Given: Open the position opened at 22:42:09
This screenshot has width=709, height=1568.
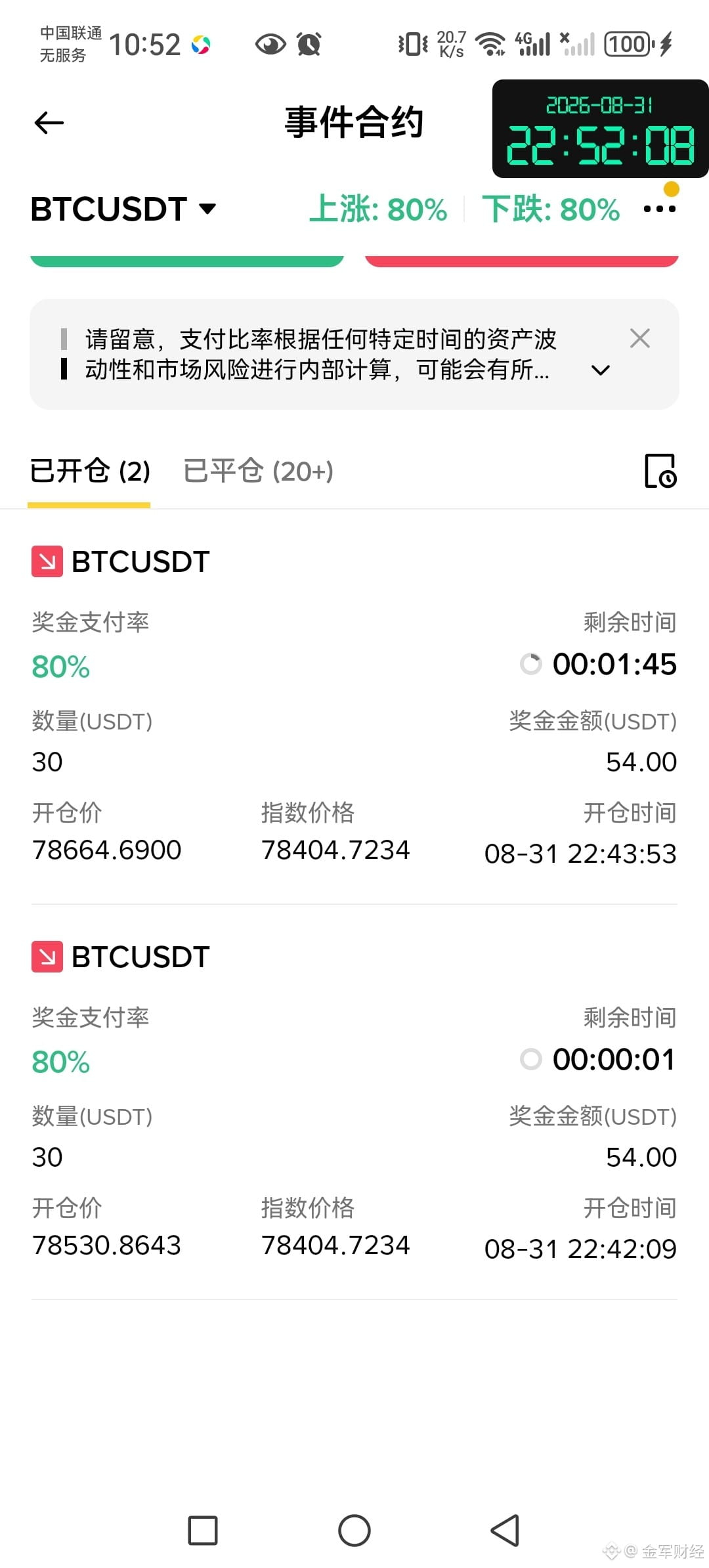Looking at the screenshot, I should [x=354, y=1102].
